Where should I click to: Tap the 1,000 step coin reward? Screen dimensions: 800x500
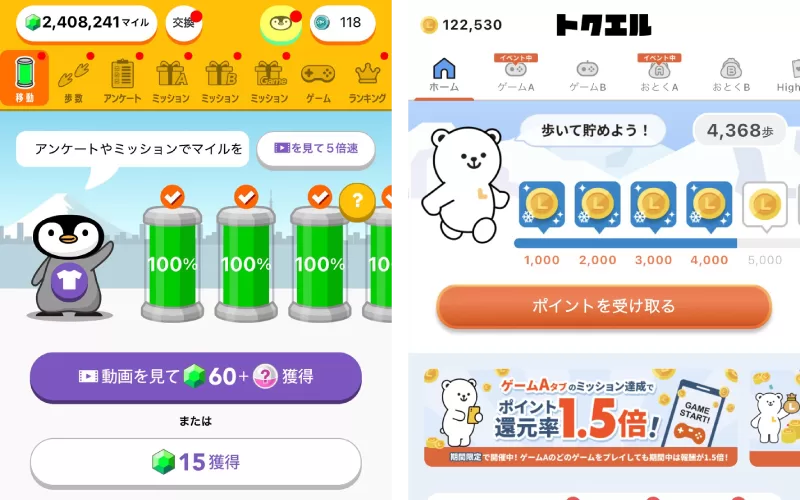coord(541,205)
